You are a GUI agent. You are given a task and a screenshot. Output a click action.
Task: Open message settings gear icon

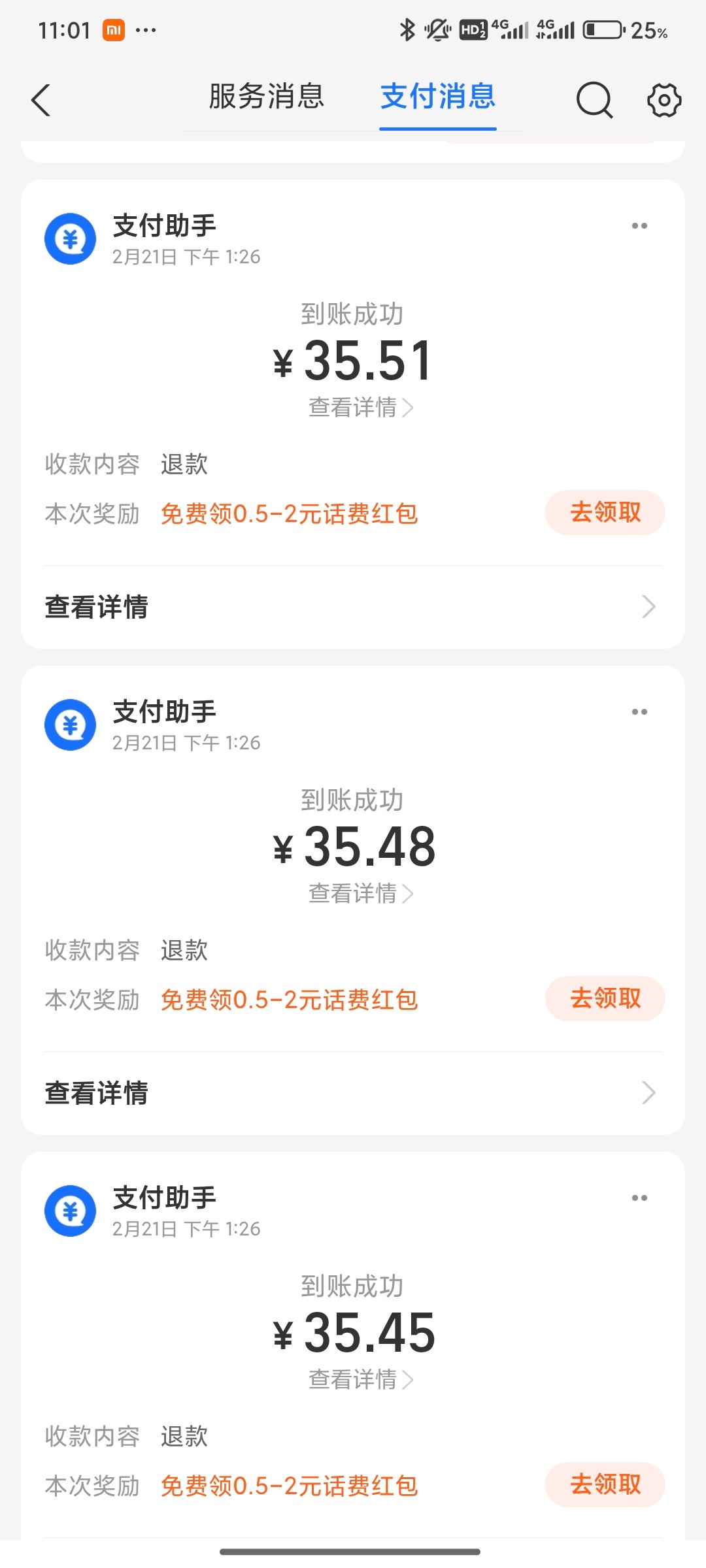[664, 101]
